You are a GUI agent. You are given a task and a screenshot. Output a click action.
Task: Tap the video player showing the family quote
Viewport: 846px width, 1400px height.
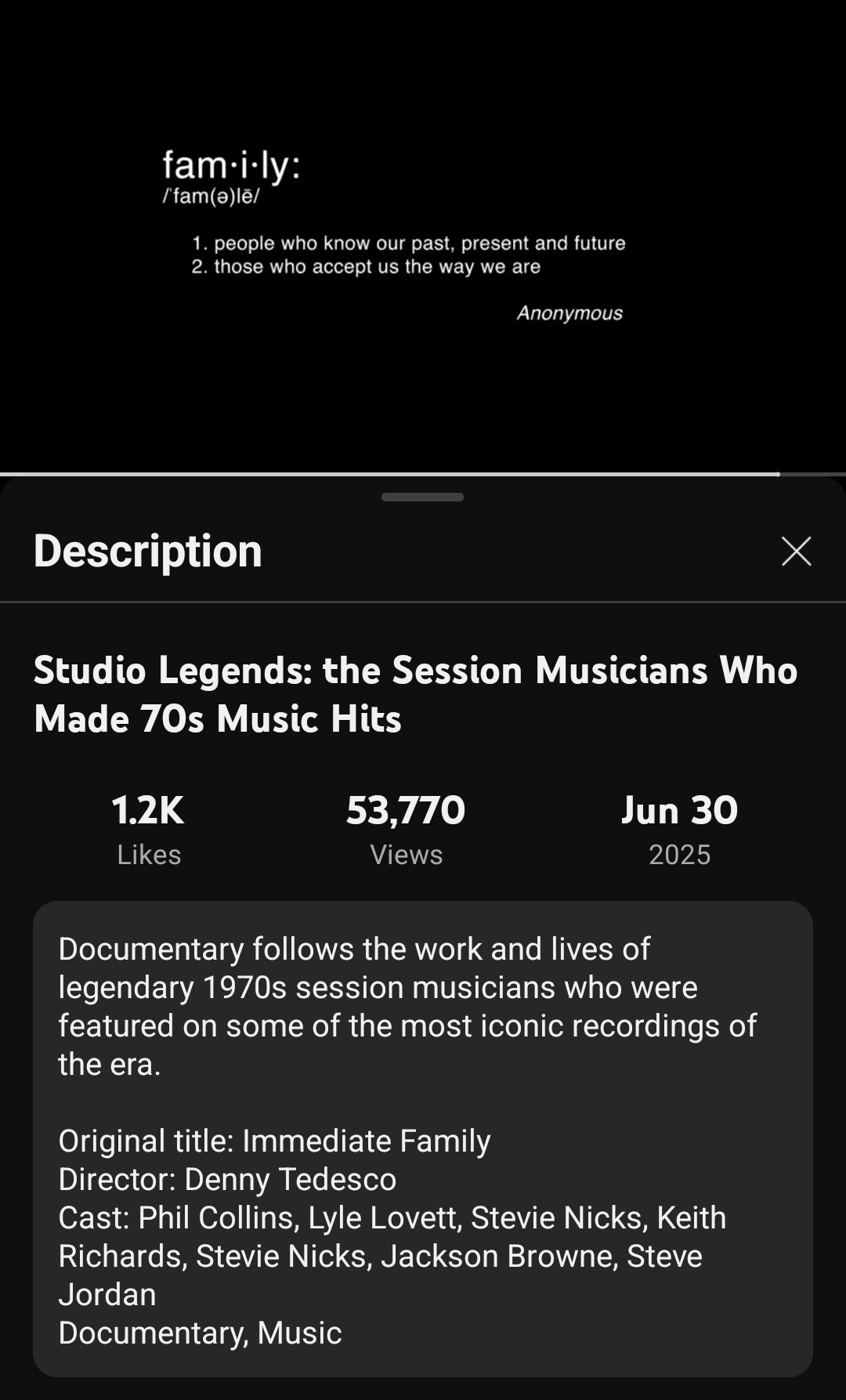pos(423,235)
